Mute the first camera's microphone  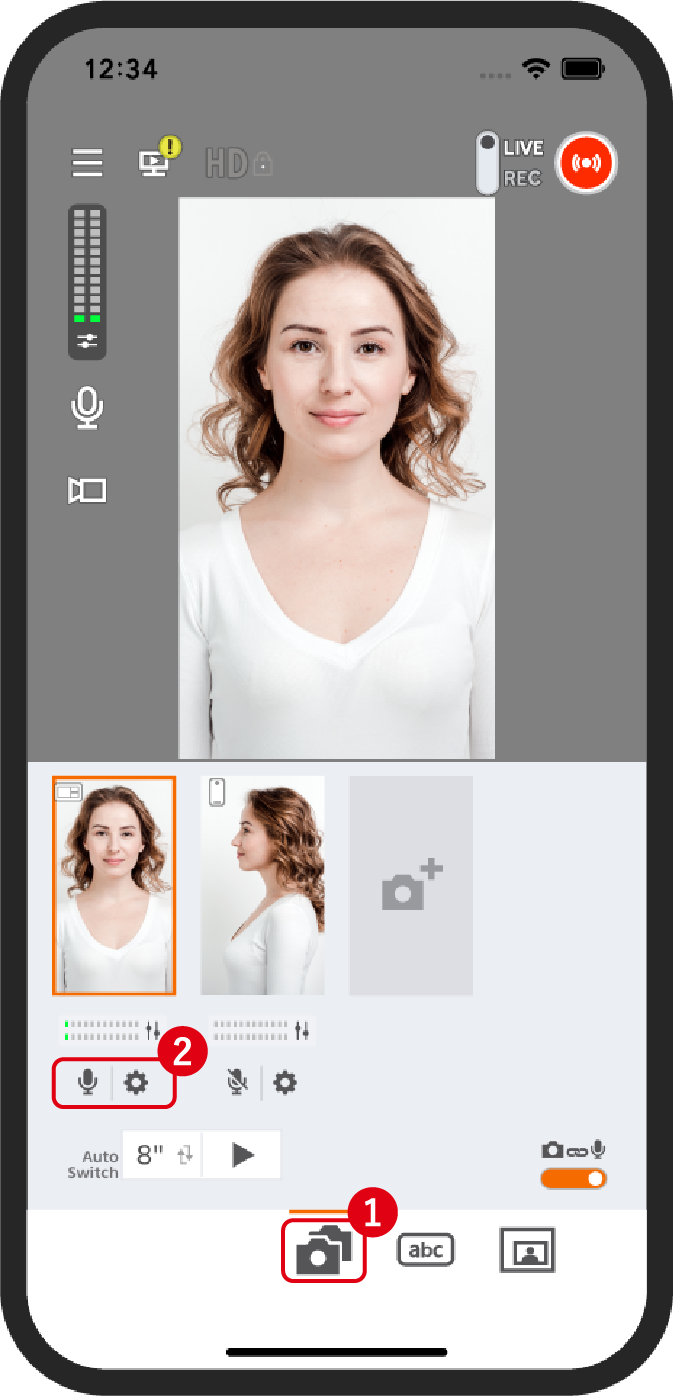[88, 1082]
